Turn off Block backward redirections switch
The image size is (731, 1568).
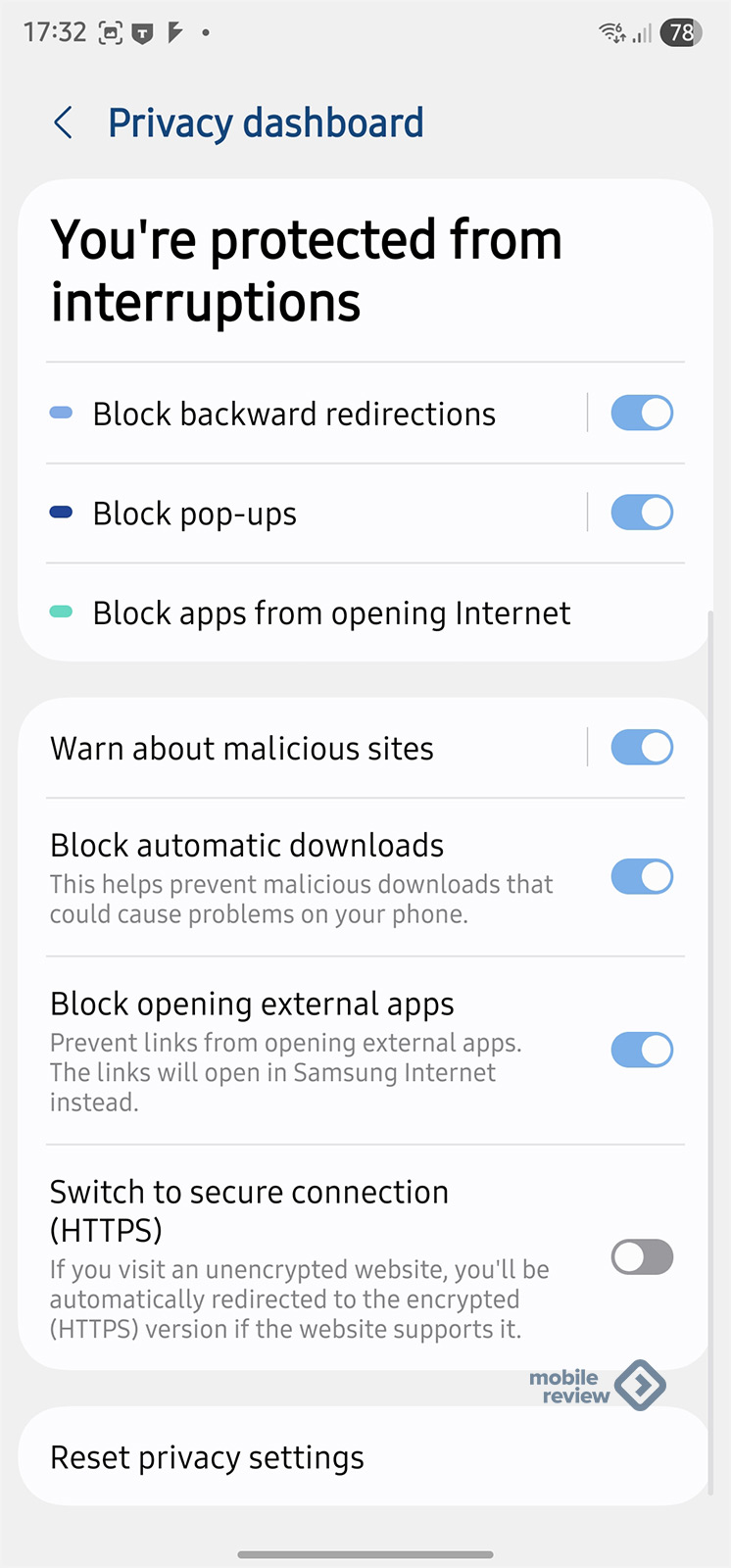coord(642,414)
